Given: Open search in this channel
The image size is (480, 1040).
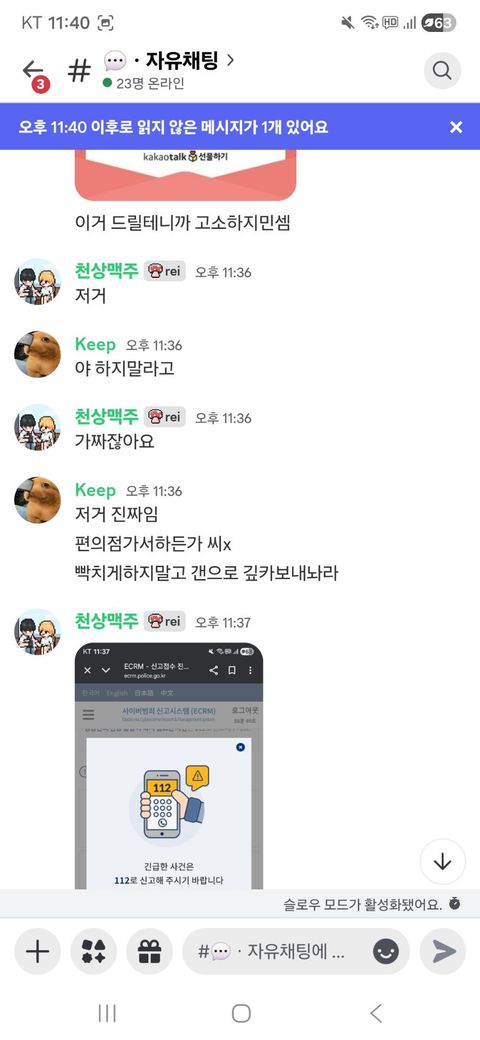Looking at the screenshot, I should (442, 70).
